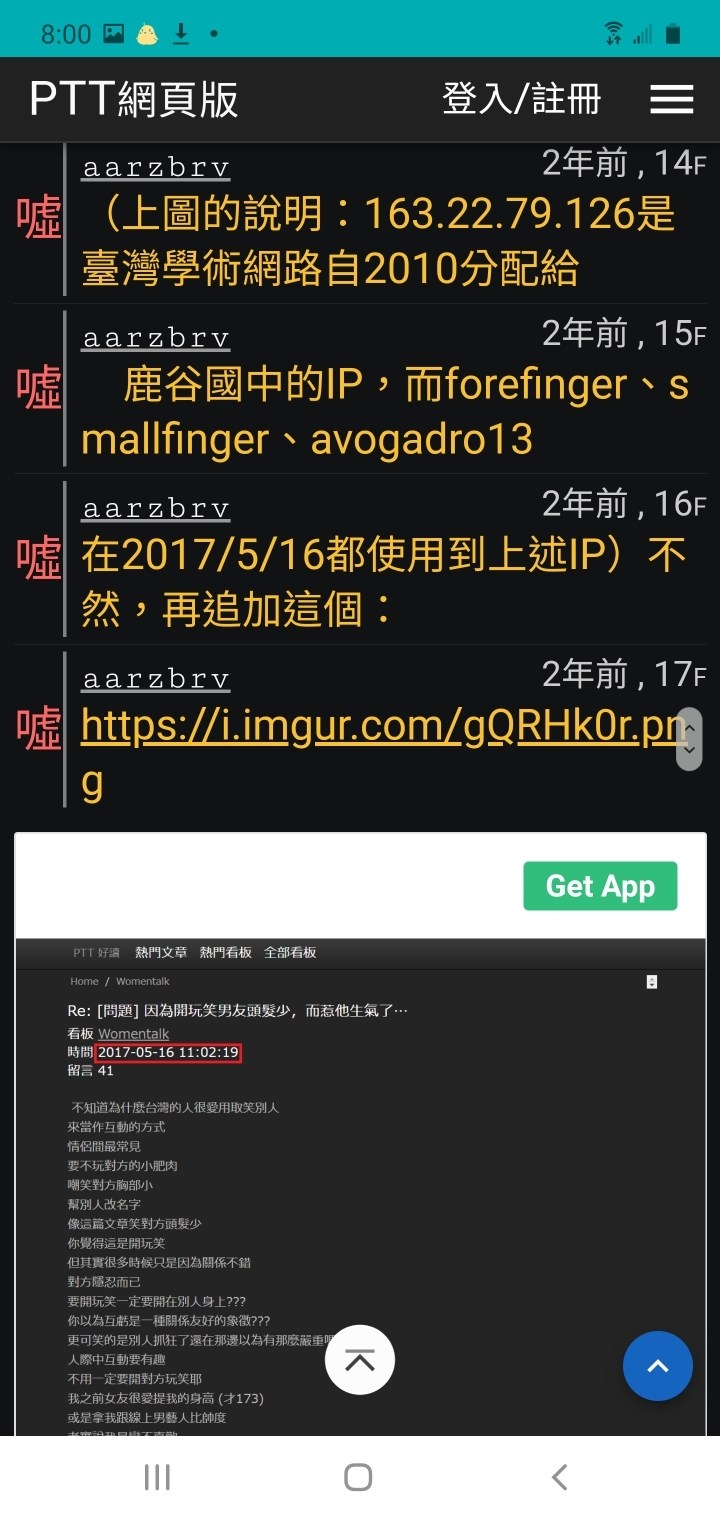Tap the blue floating up-arrow button

tap(657, 1366)
